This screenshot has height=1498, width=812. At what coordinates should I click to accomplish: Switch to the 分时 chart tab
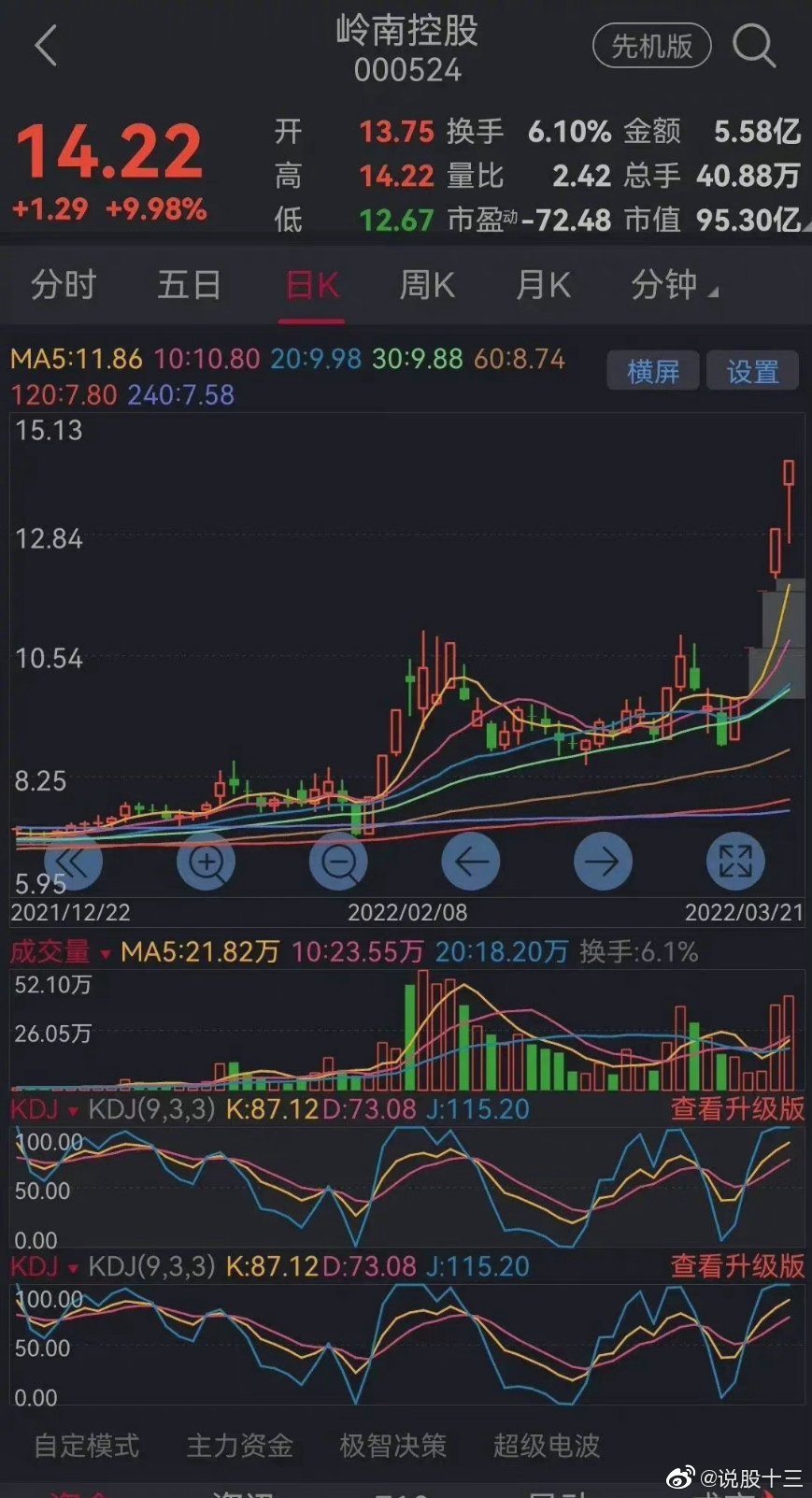coord(64,284)
